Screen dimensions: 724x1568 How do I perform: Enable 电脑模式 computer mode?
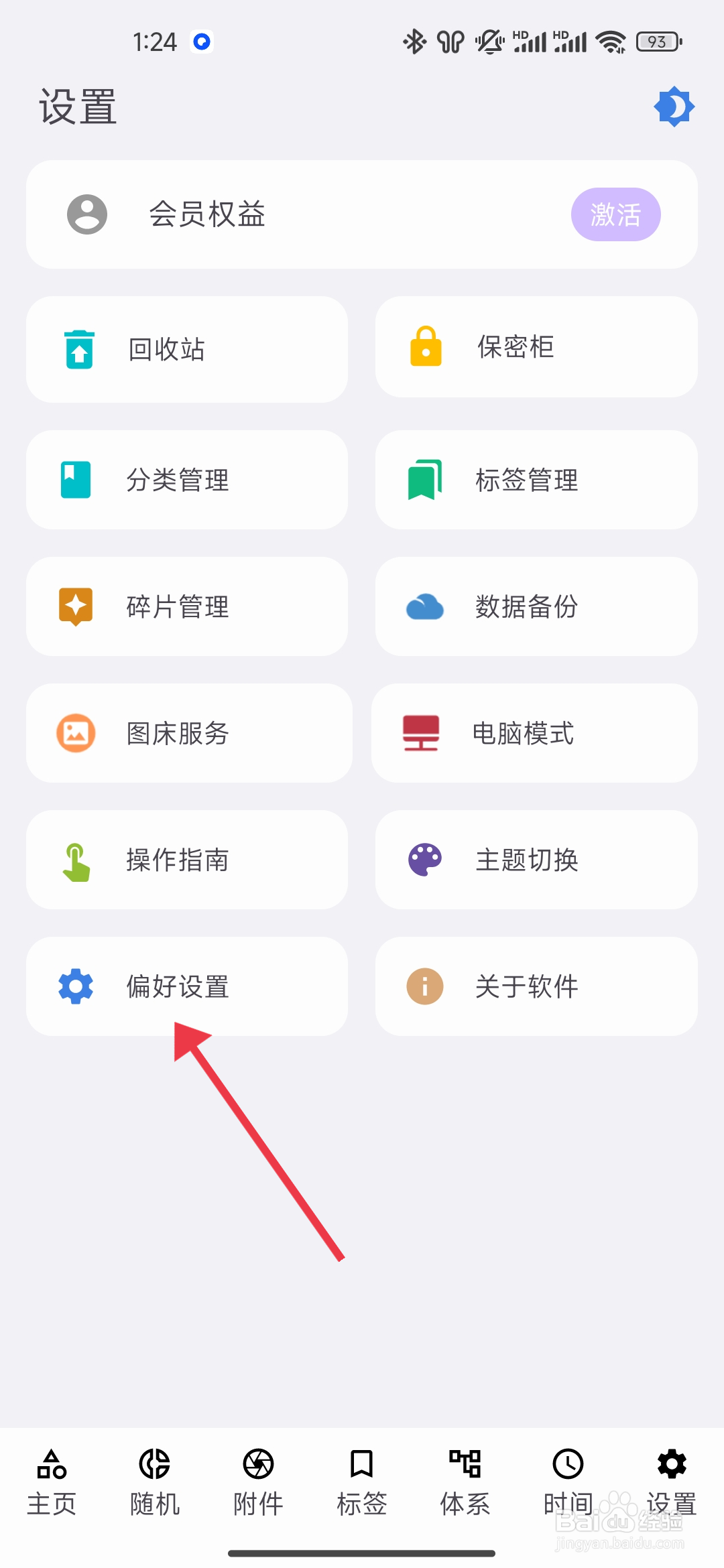tap(534, 733)
